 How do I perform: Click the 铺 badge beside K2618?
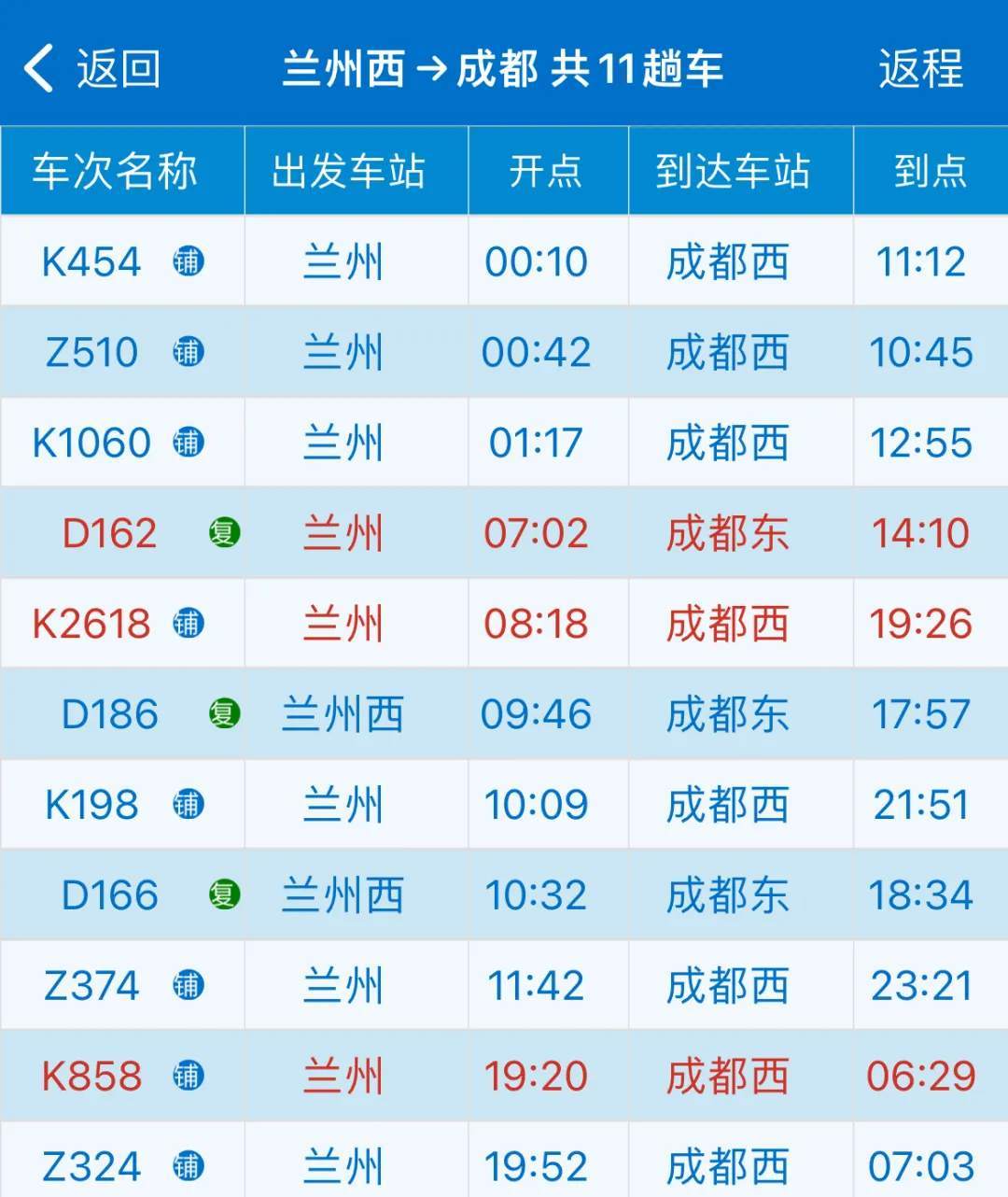(189, 624)
